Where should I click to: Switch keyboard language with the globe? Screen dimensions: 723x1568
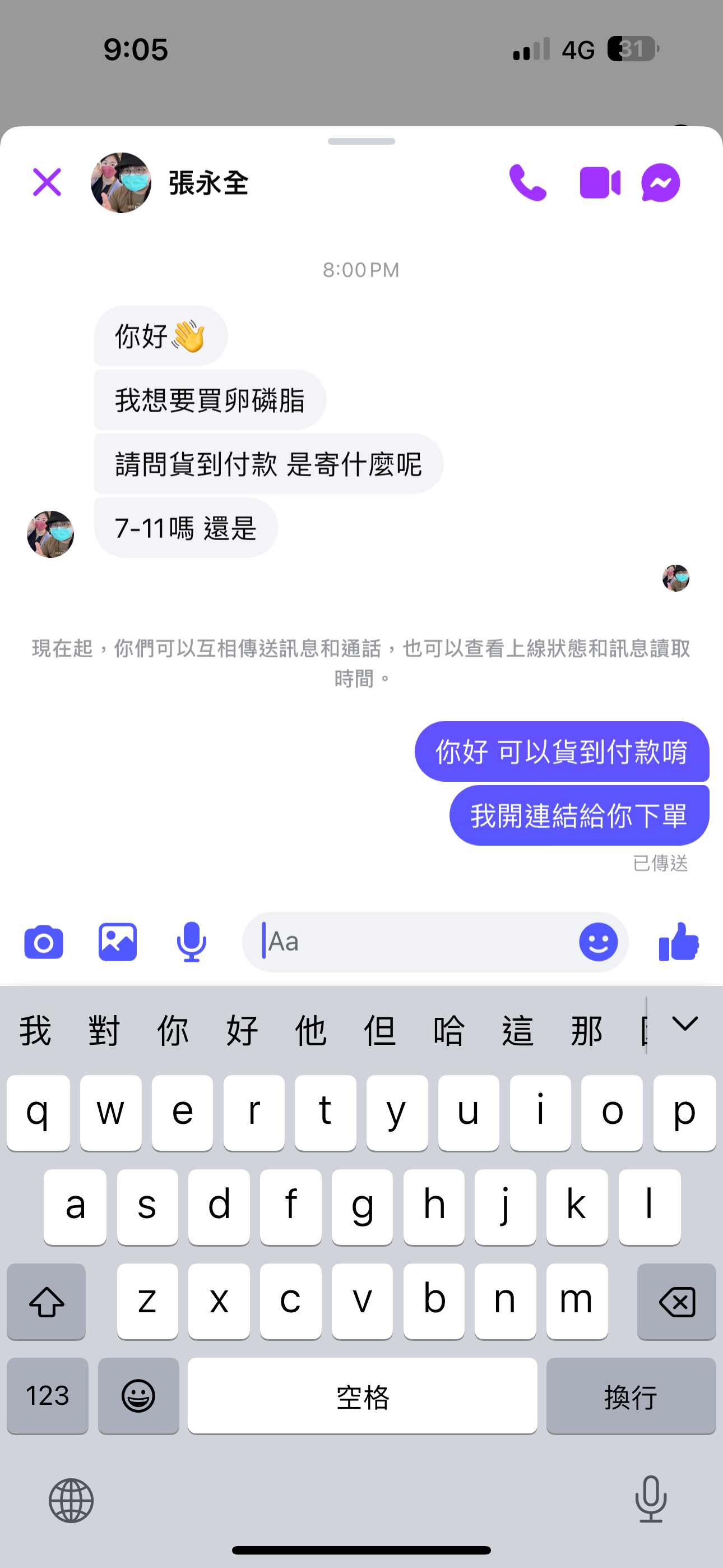(71, 1501)
